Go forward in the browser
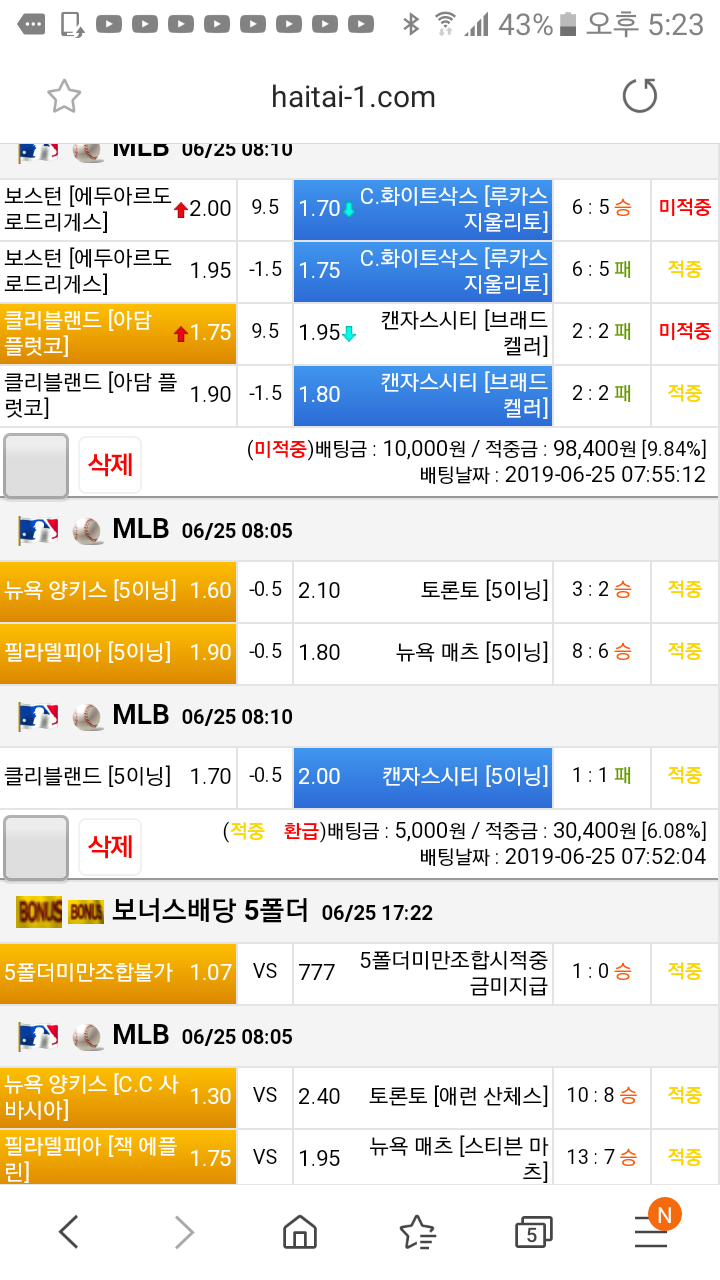 tap(184, 1232)
